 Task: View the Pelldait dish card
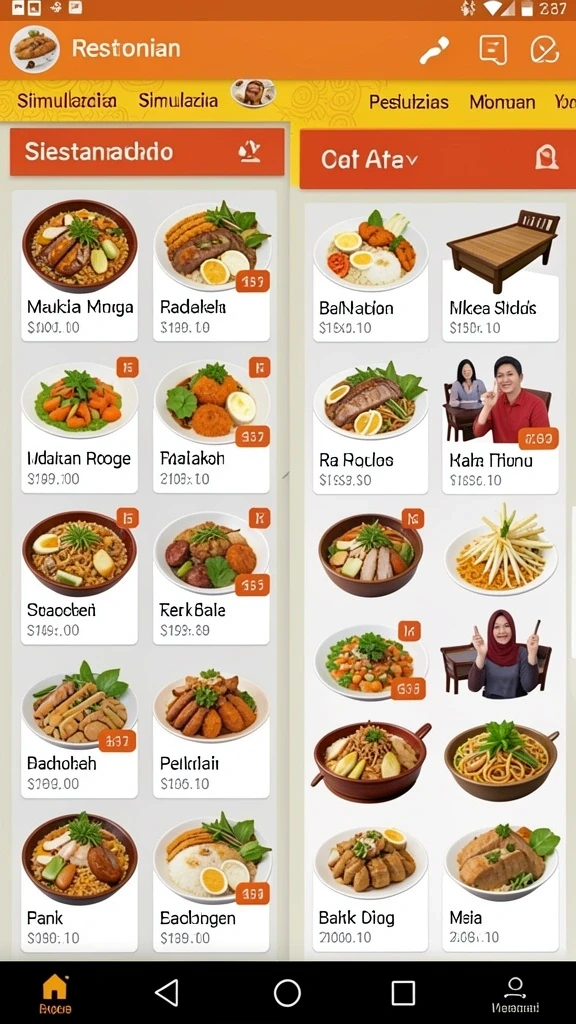coord(212,728)
